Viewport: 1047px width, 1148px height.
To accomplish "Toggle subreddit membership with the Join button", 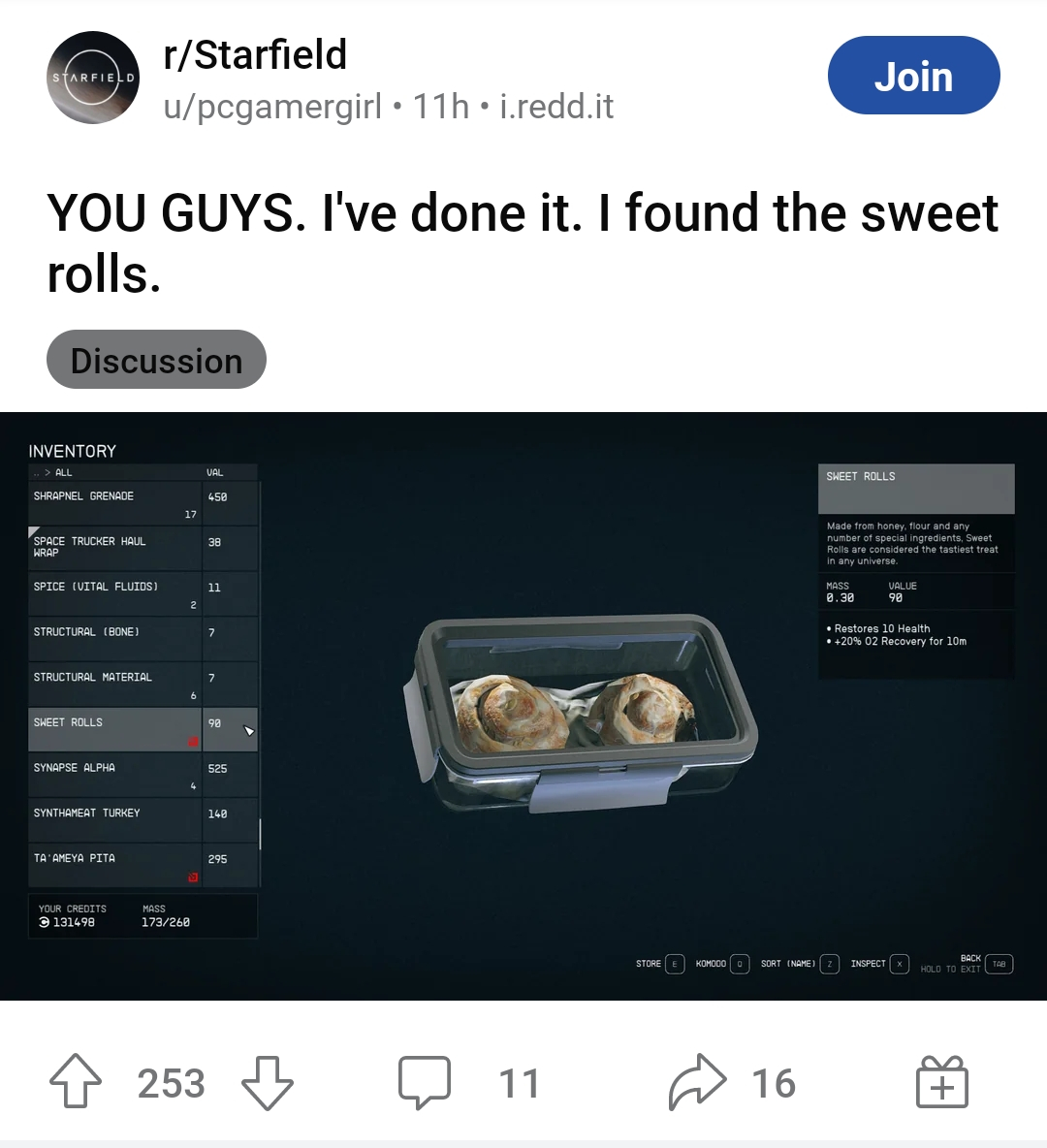I will pos(912,75).
